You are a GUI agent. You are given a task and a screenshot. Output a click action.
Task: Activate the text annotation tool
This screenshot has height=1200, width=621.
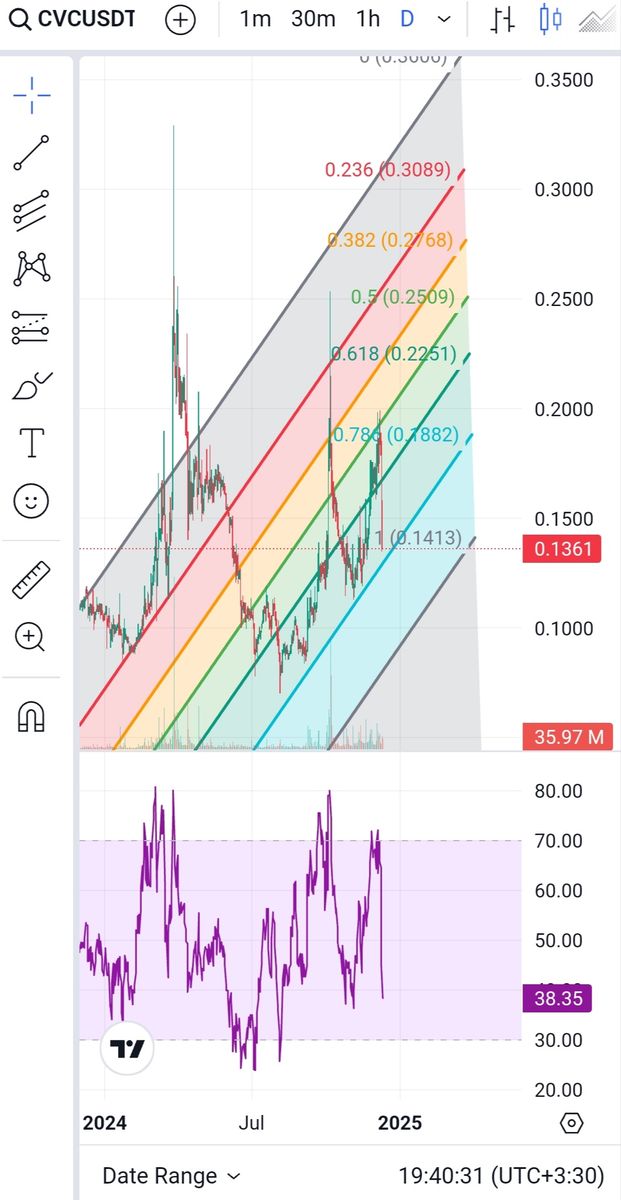coord(32,442)
